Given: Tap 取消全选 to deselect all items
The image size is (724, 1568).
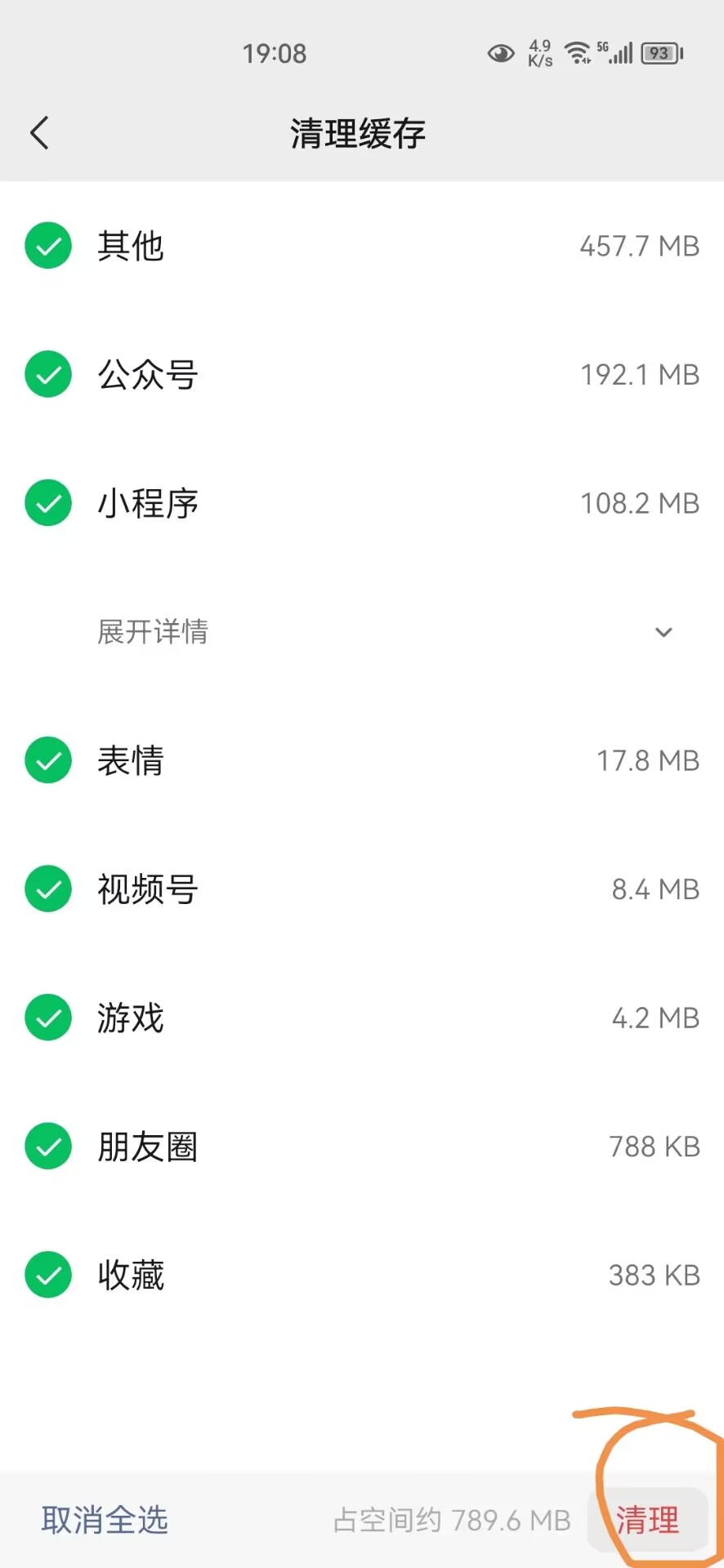Looking at the screenshot, I should click(x=105, y=1520).
